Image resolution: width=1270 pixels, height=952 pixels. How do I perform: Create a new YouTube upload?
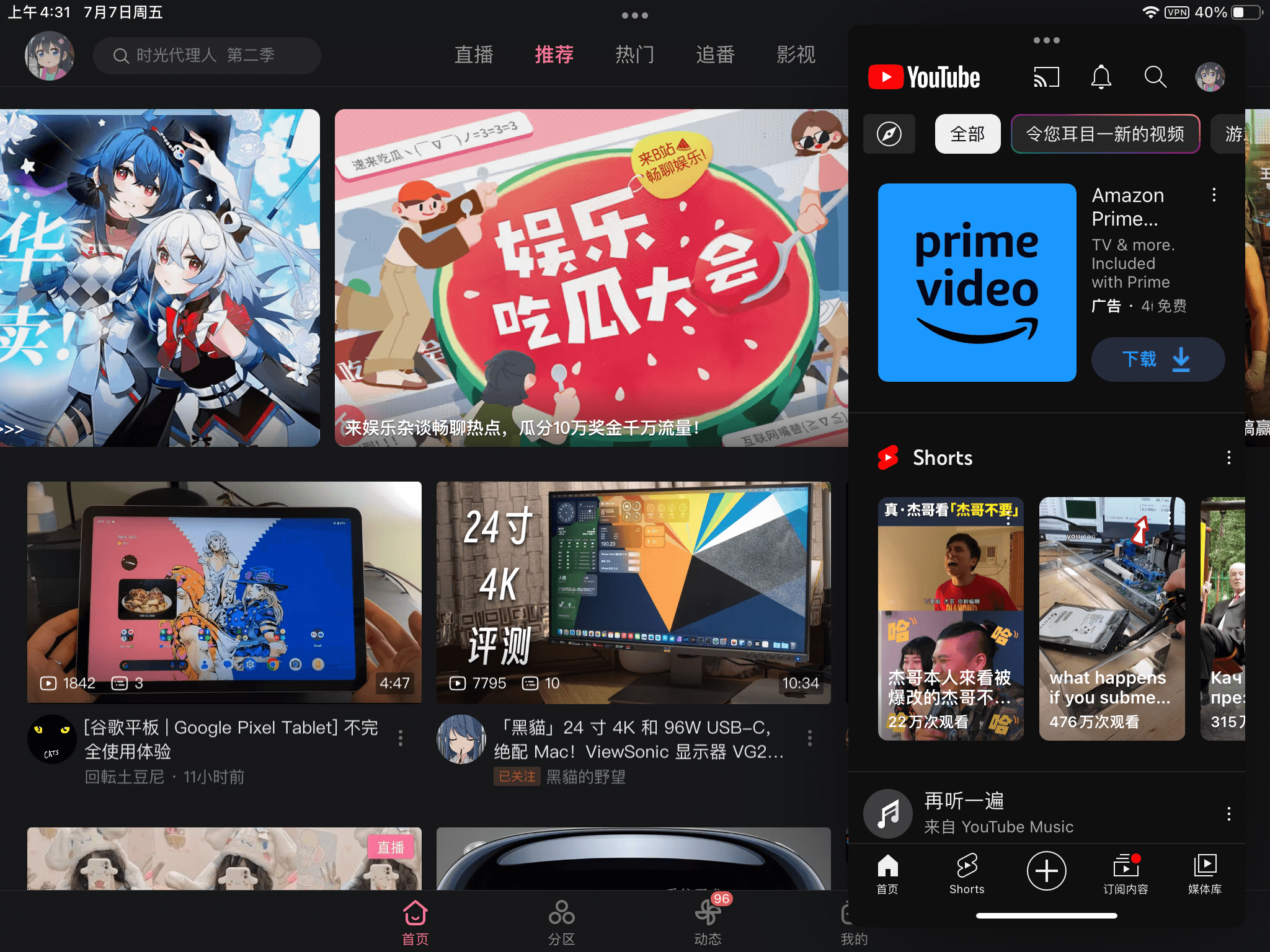click(x=1046, y=871)
